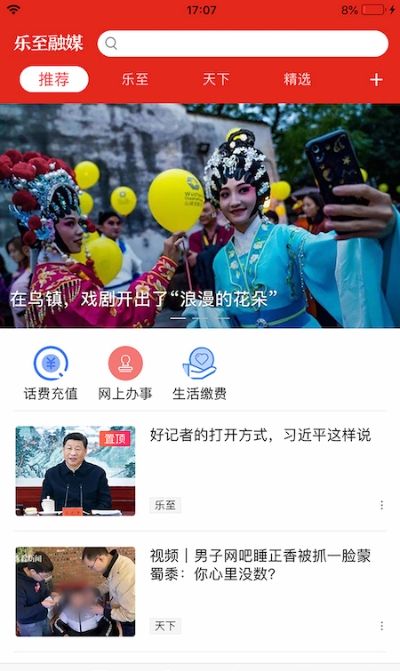Open more options for the 好记者 article

click(x=381, y=505)
